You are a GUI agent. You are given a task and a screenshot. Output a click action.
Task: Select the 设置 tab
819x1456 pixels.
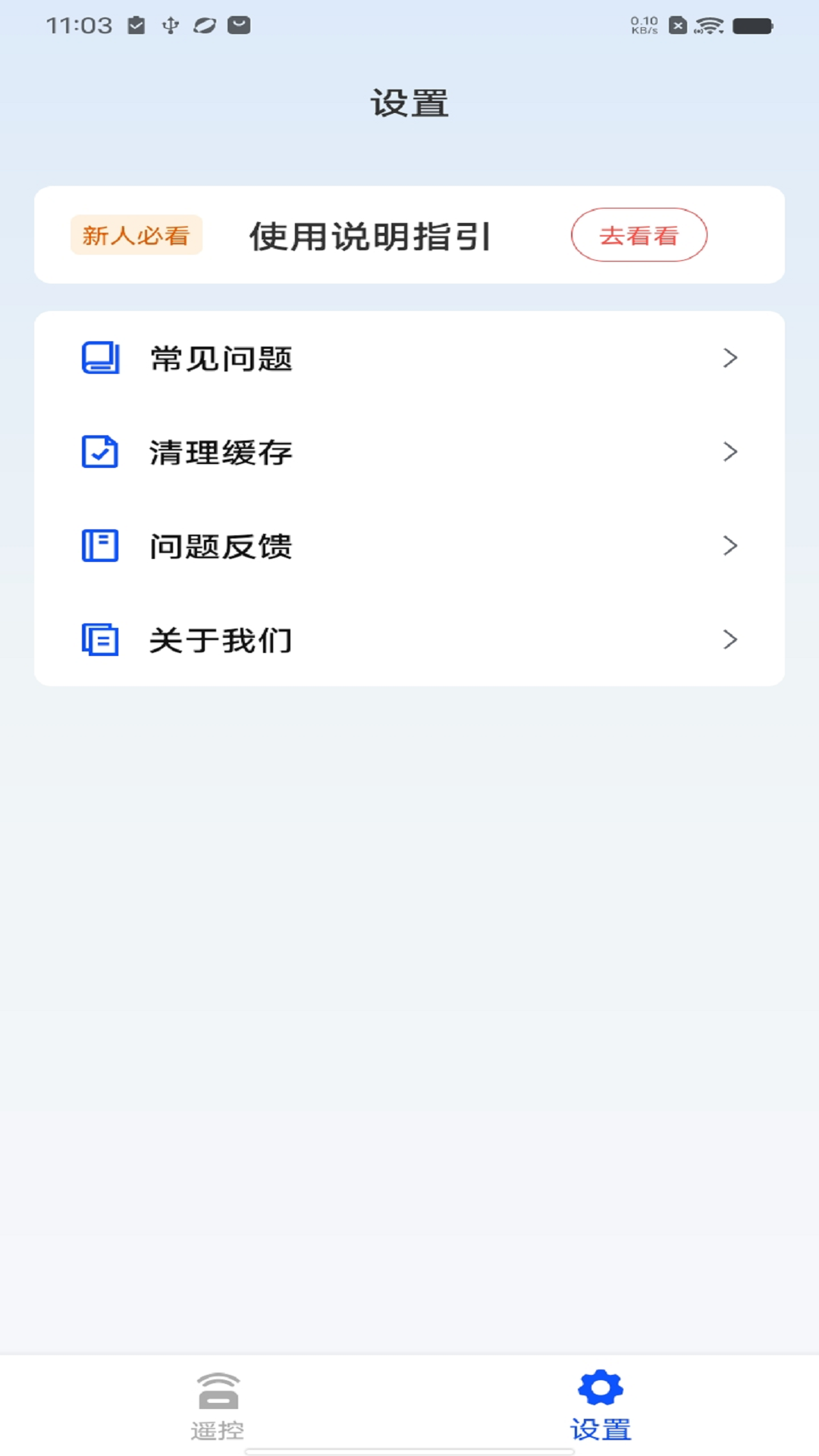point(600,1406)
